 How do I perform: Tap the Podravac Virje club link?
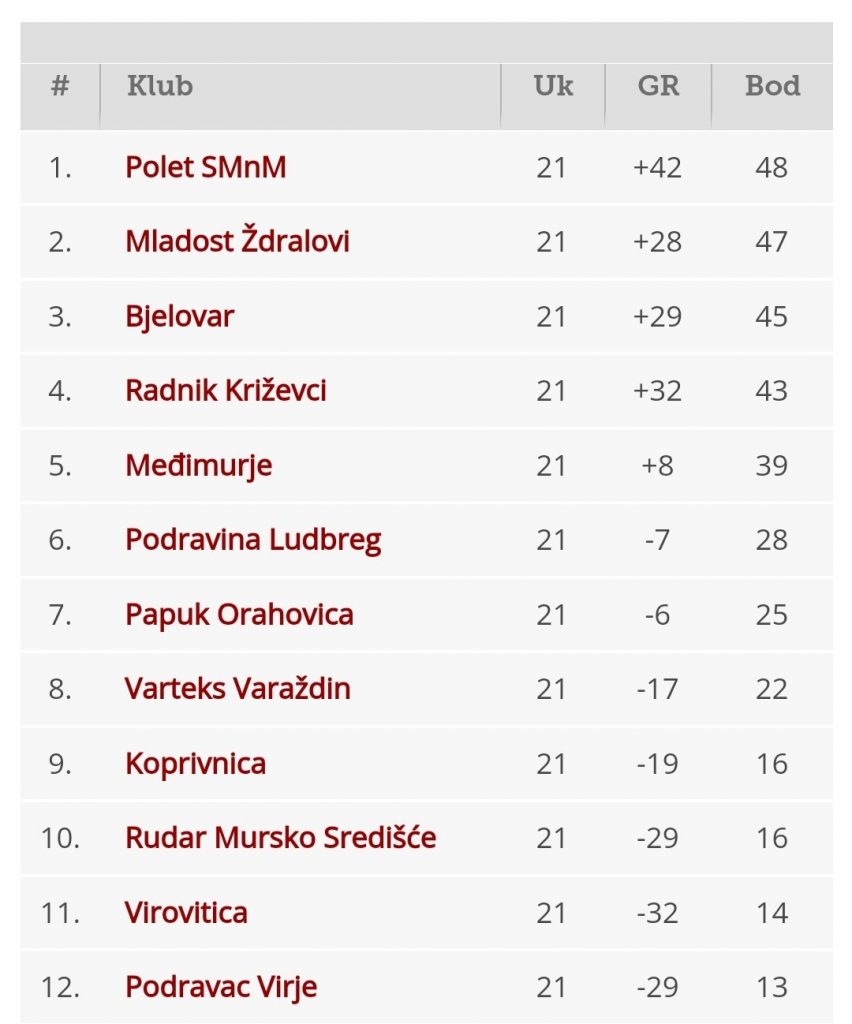(x=221, y=987)
